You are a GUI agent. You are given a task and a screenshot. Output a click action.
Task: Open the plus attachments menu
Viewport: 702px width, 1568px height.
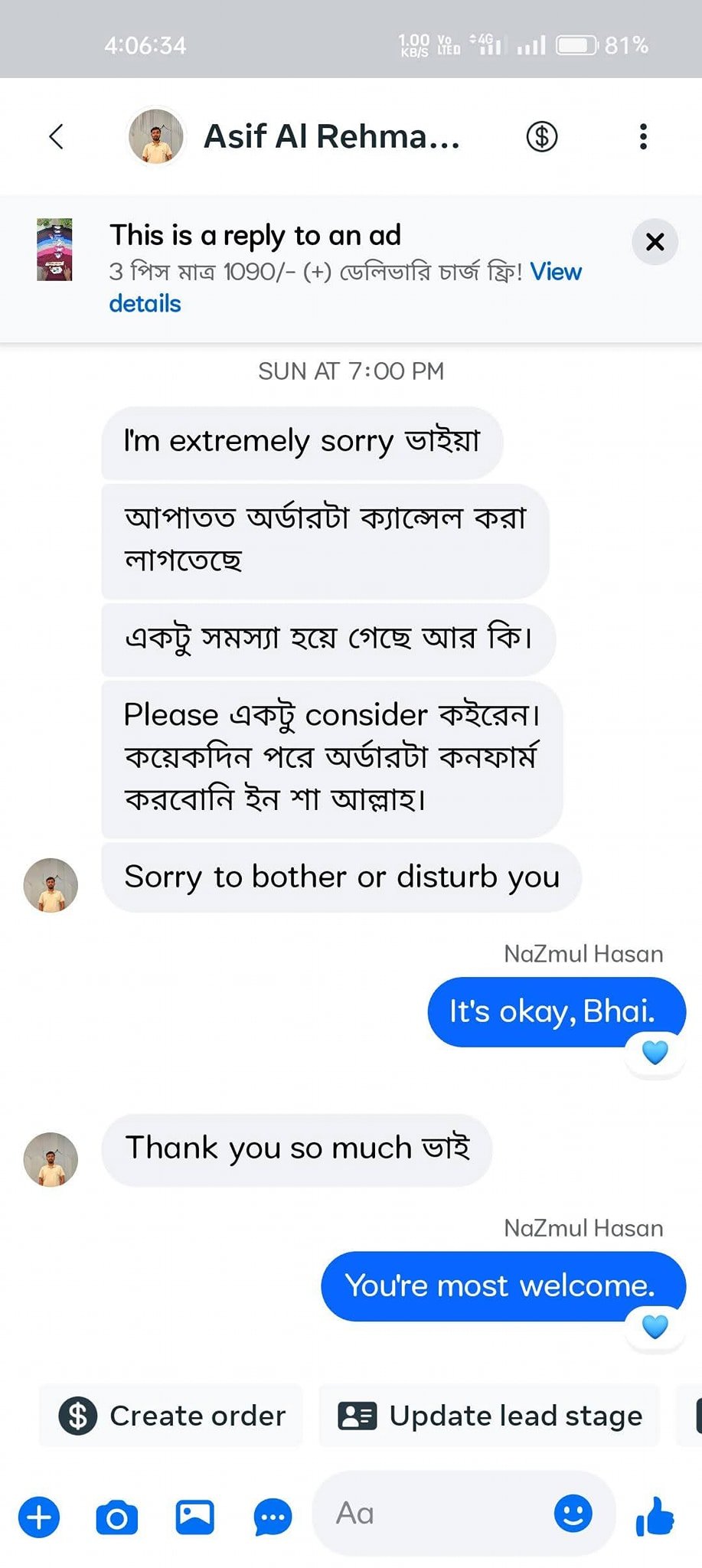(x=39, y=1517)
